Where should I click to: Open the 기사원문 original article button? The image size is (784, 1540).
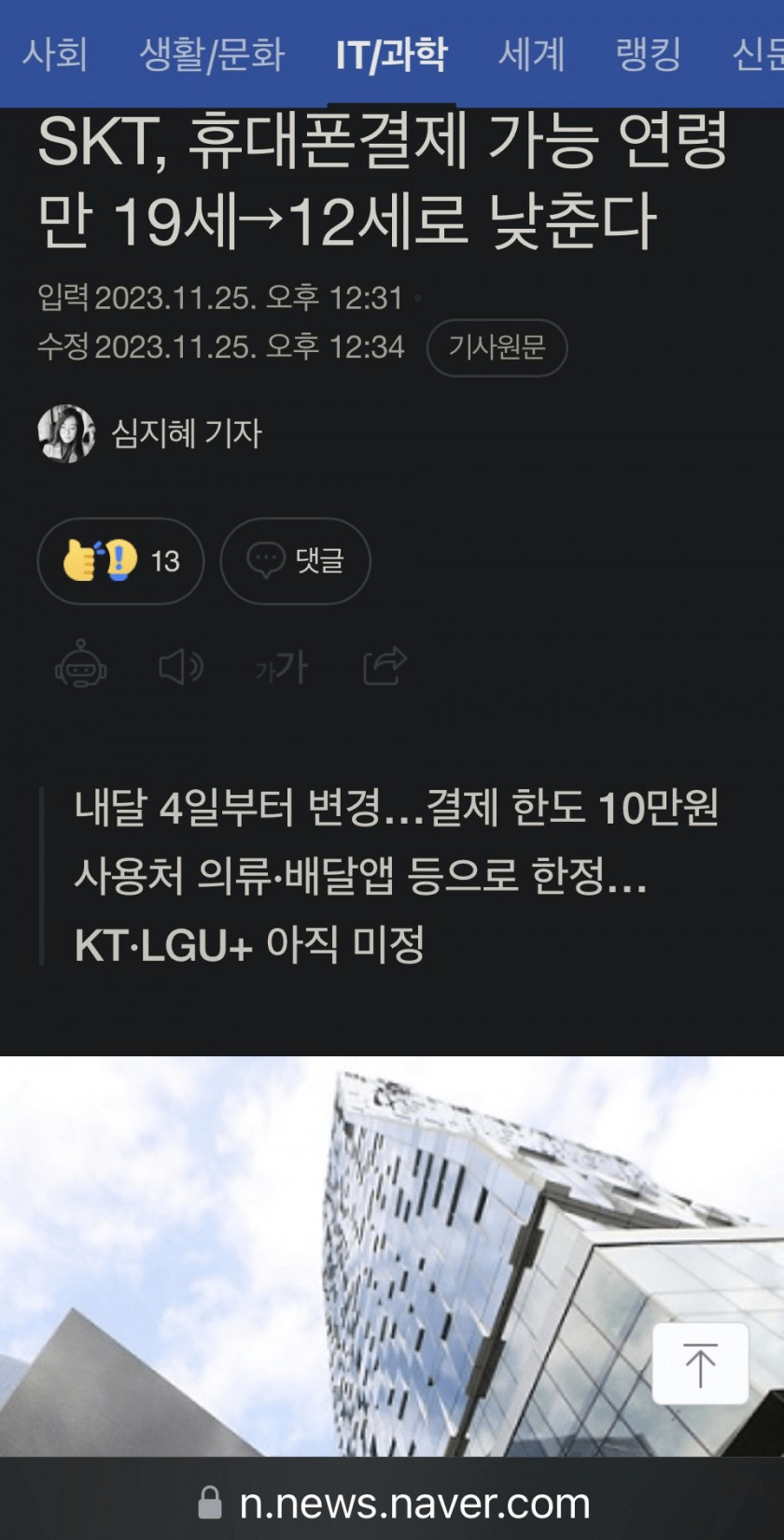coord(497,348)
